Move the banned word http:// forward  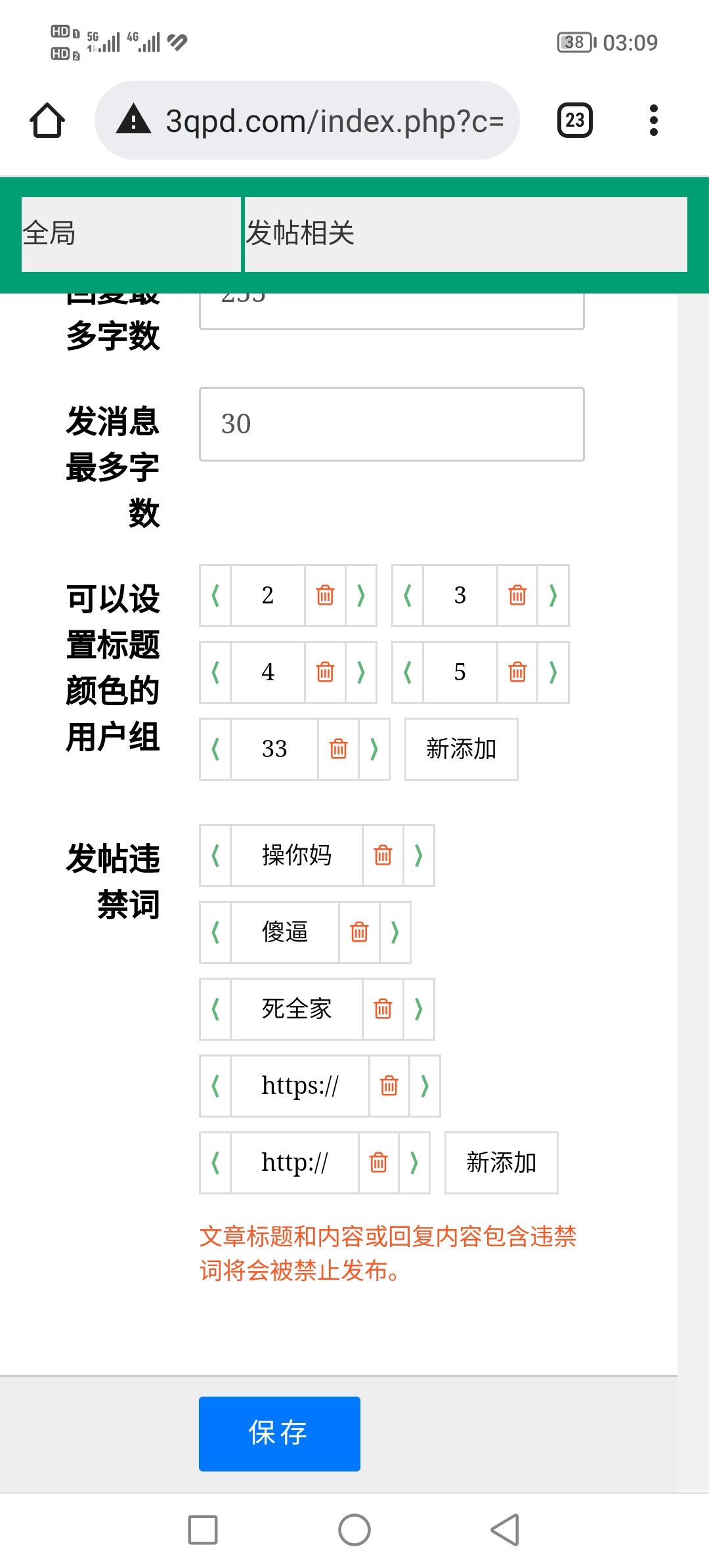(x=414, y=1163)
